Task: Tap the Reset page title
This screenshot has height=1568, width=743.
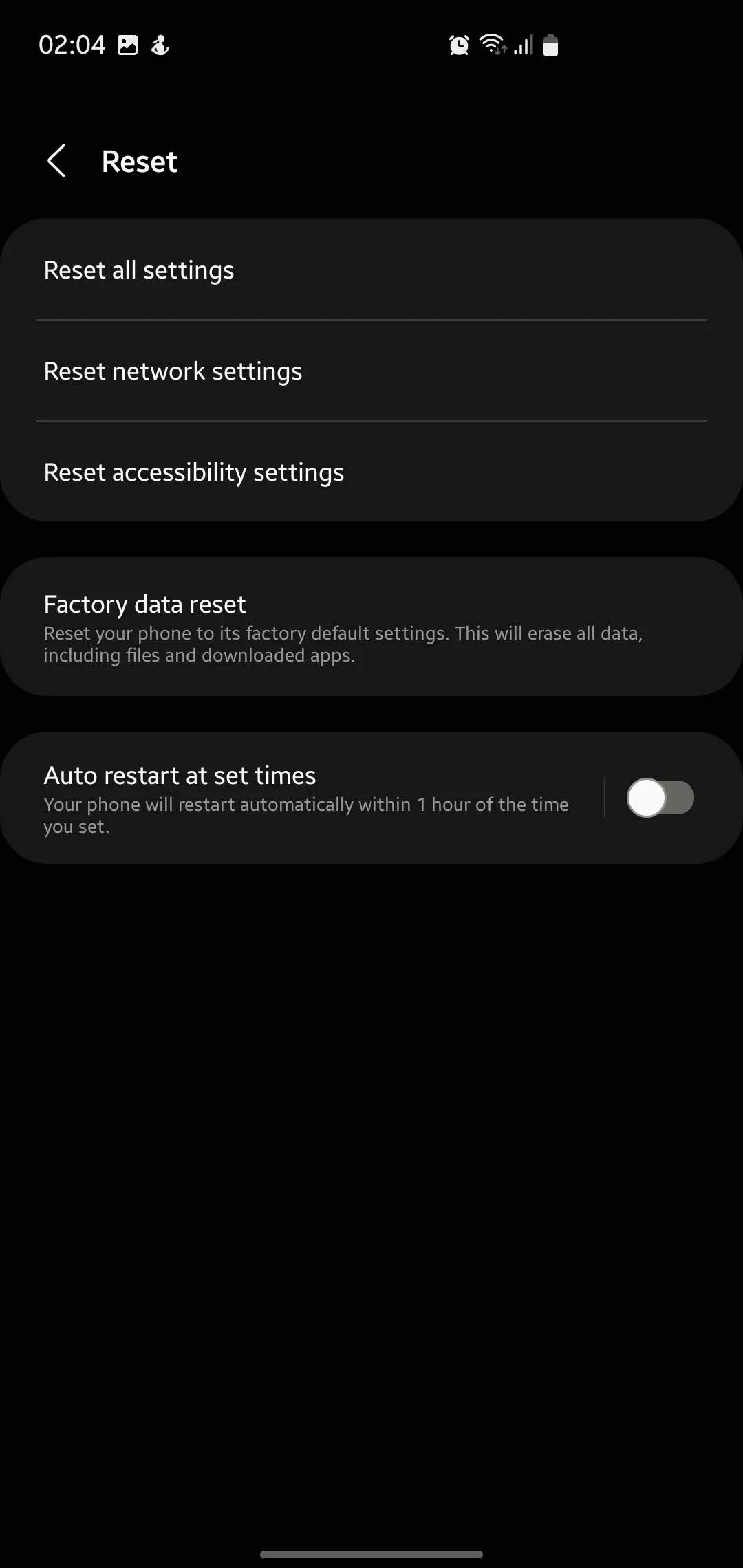Action: tap(139, 160)
